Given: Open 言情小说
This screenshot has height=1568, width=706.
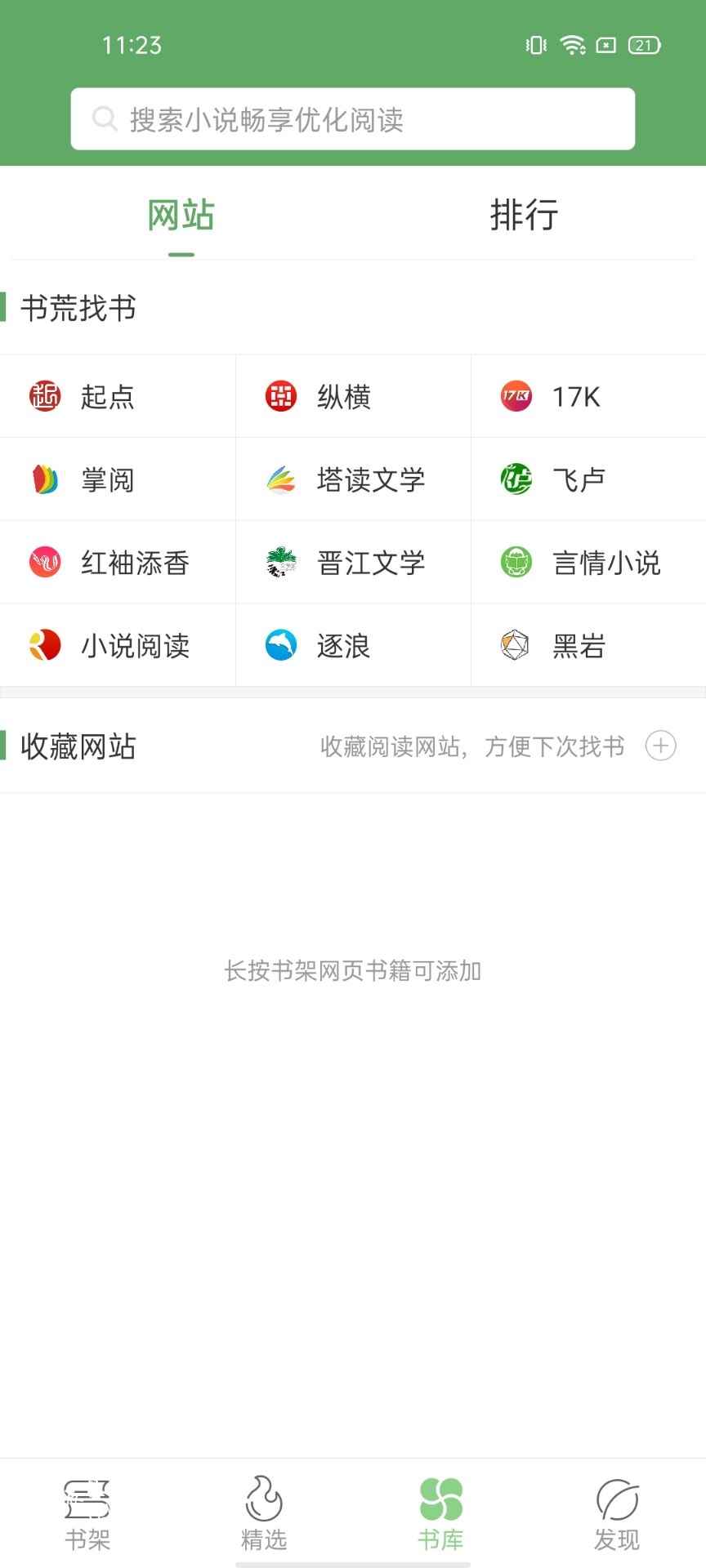Looking at the screenshot, I should coord(588,563).
